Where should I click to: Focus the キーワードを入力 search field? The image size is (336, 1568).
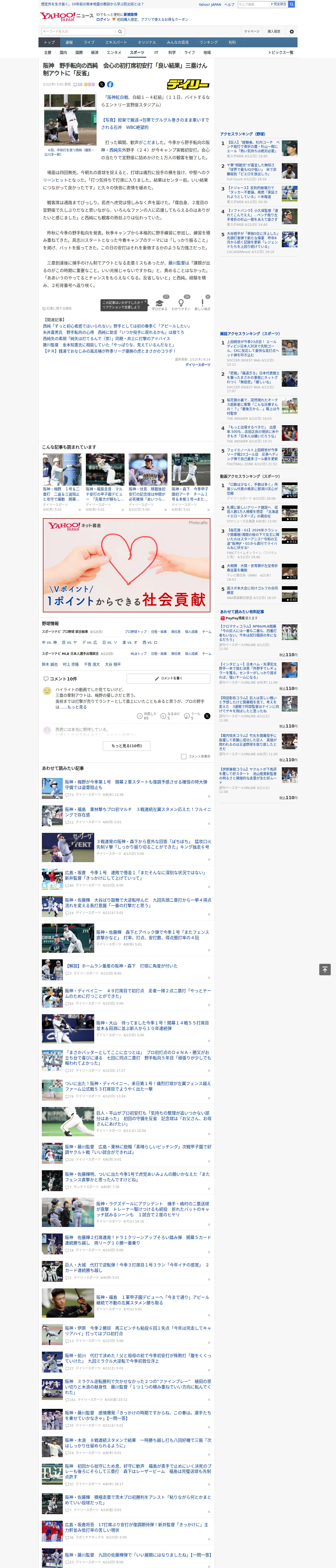pos(78,31)
